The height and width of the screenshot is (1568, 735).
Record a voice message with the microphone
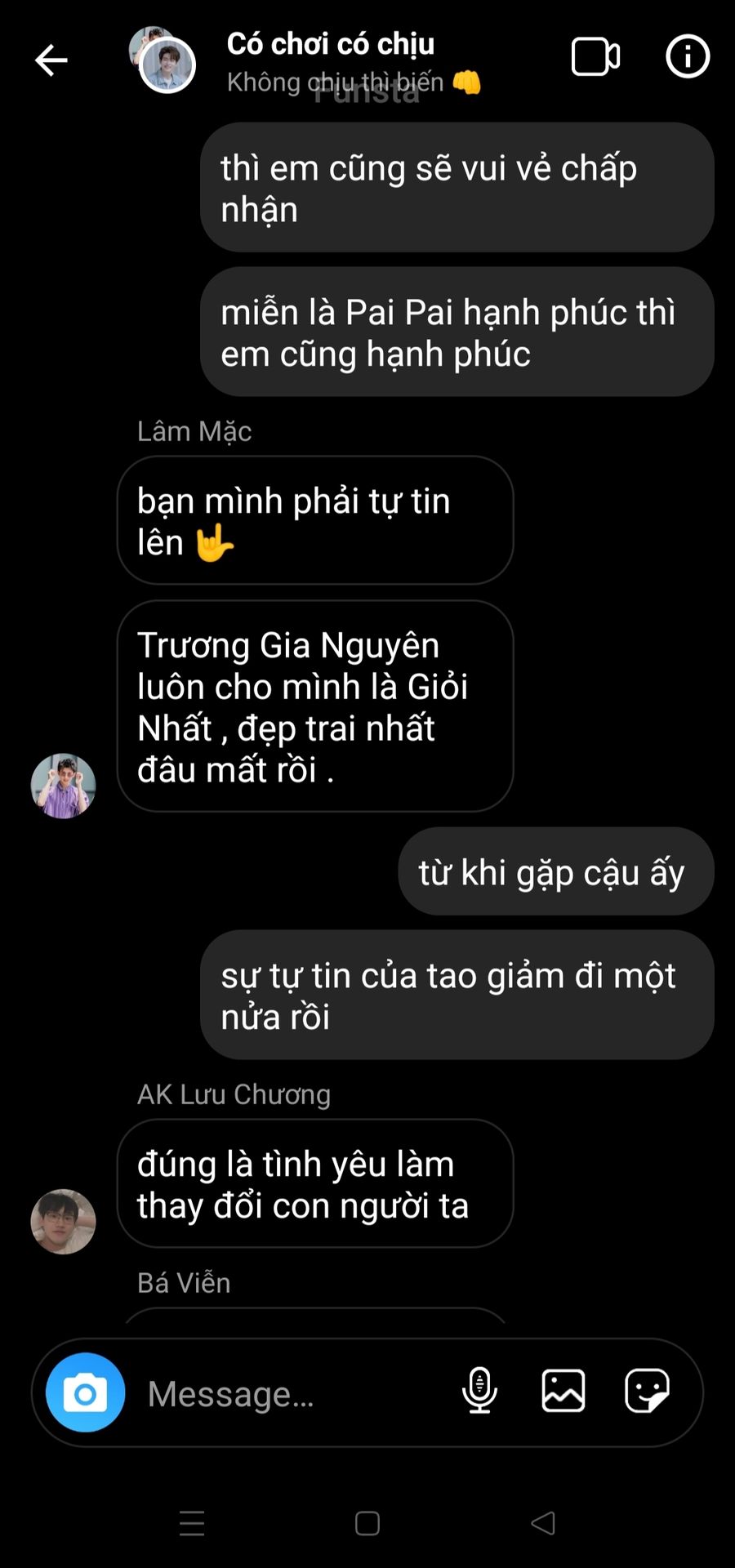tap(479, 1390)
